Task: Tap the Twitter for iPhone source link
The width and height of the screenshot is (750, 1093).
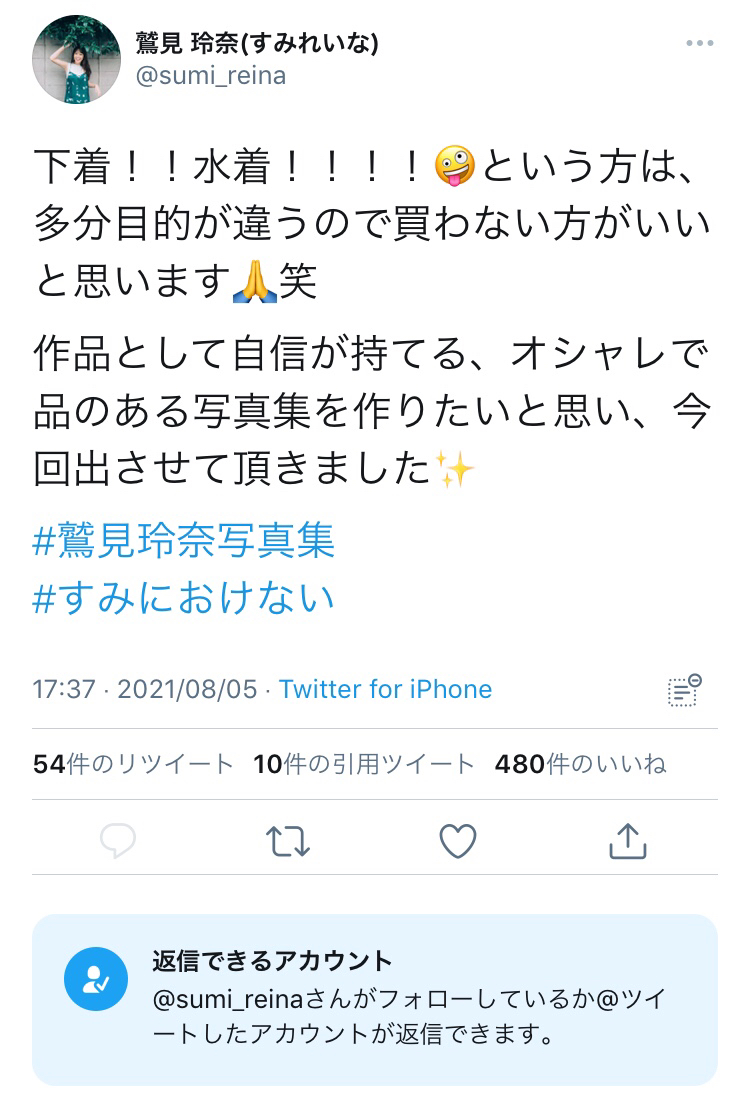Action: tap(385, 689)
